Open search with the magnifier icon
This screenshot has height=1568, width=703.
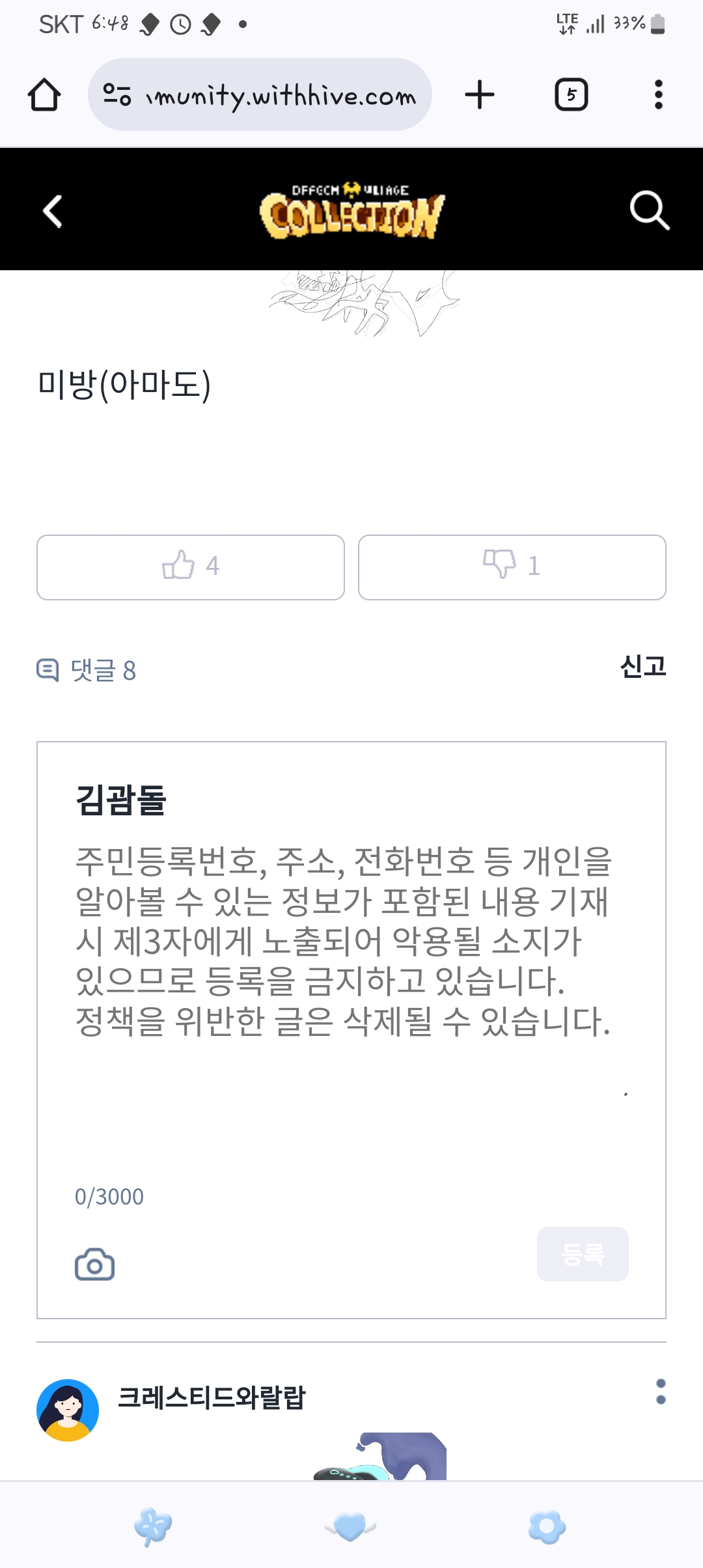(649, 210)
